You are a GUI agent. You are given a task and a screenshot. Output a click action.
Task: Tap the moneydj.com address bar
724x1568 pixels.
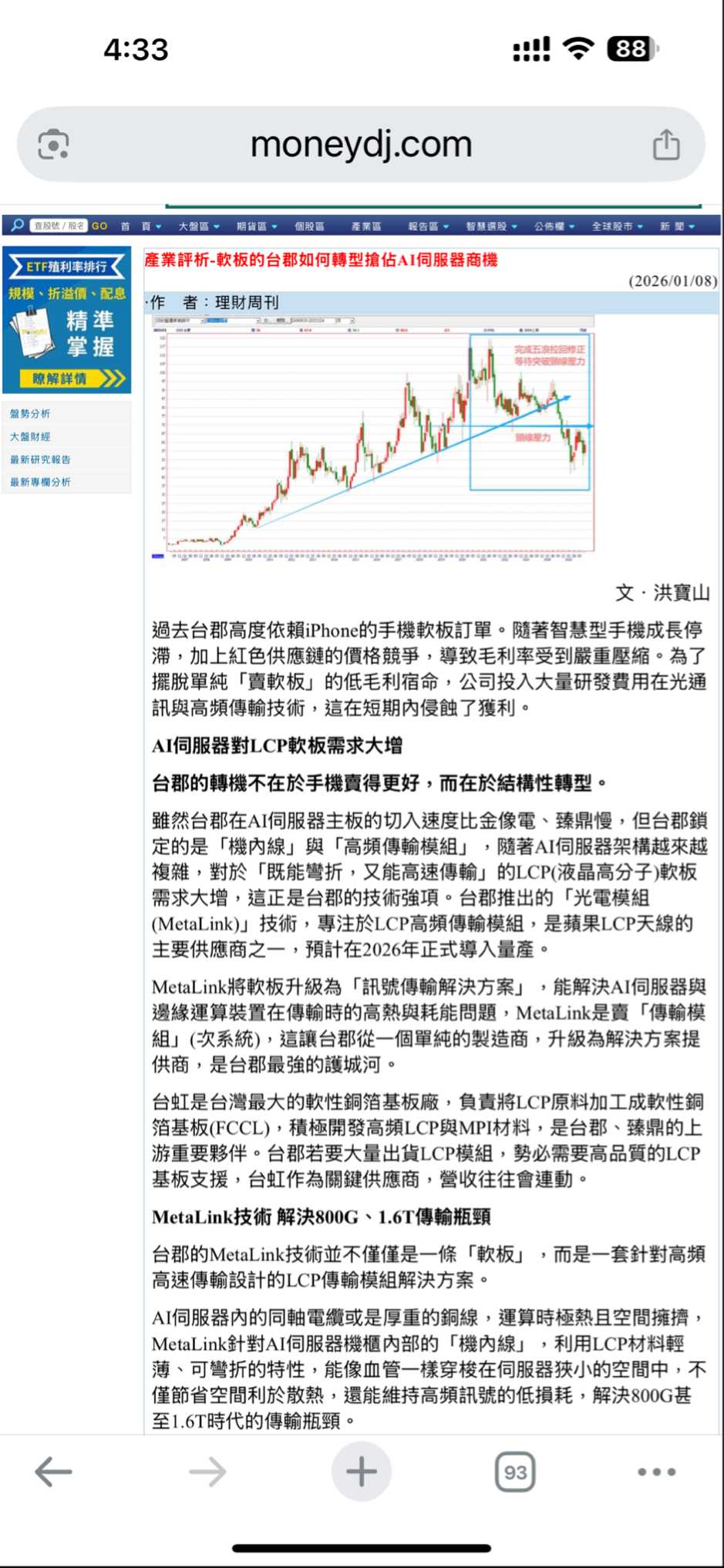(361, 145)
